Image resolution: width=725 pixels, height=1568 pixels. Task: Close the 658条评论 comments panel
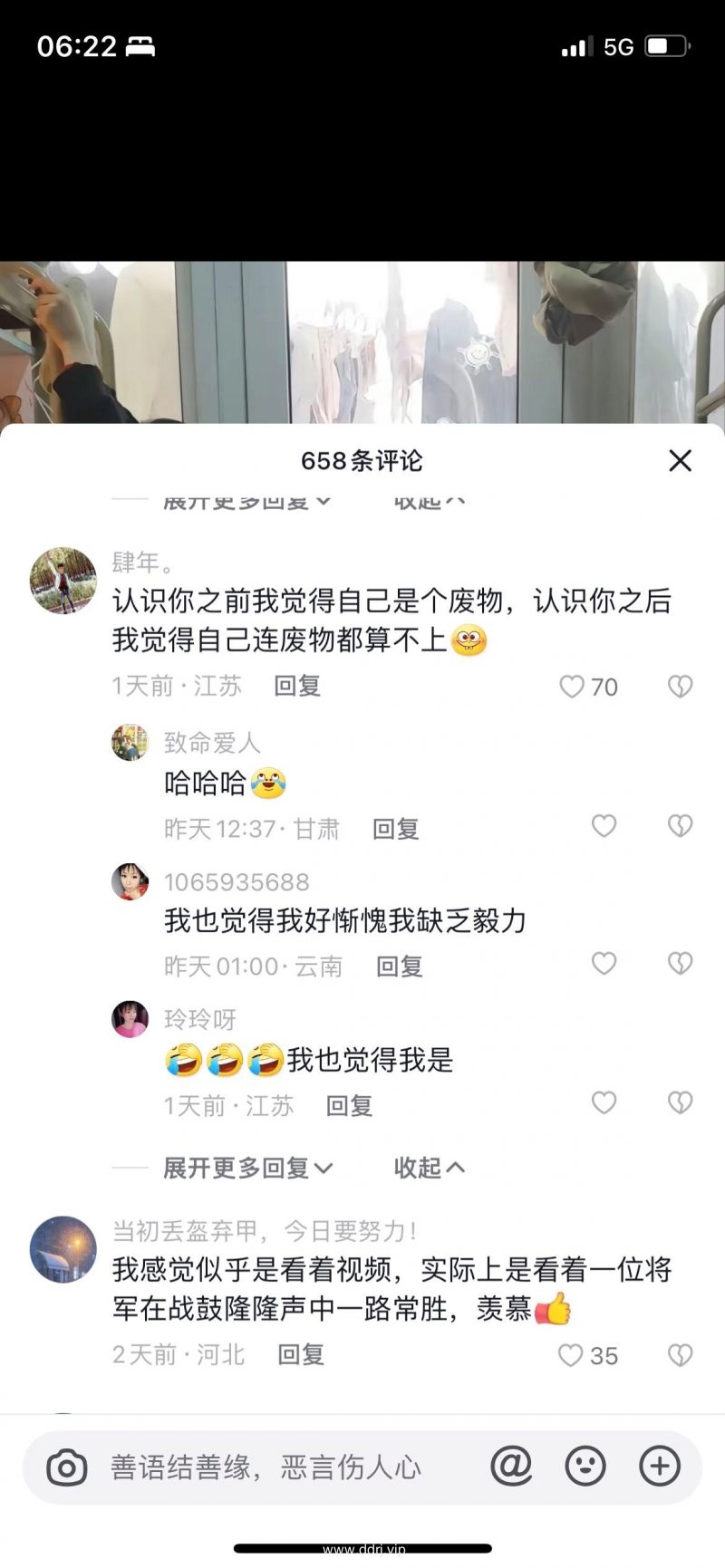point(680,460)
